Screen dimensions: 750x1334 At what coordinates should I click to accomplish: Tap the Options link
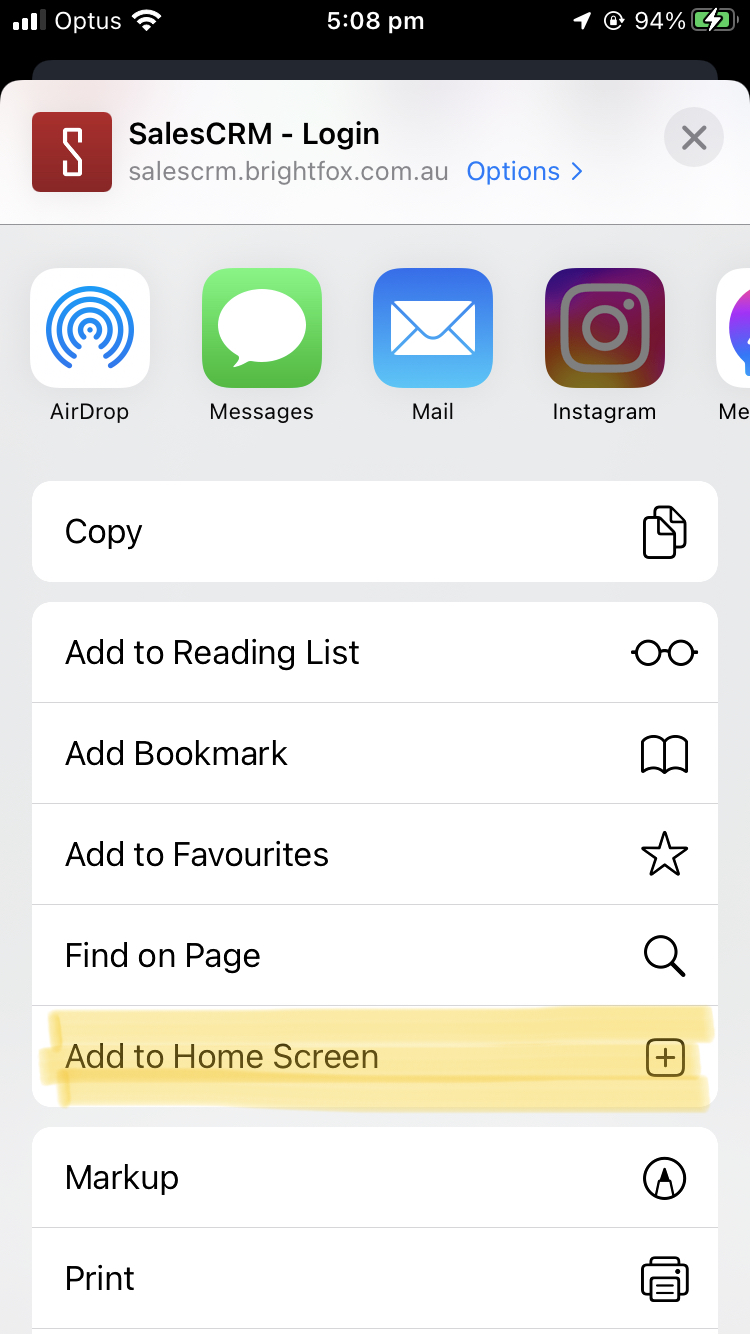[x=515, y=171]
